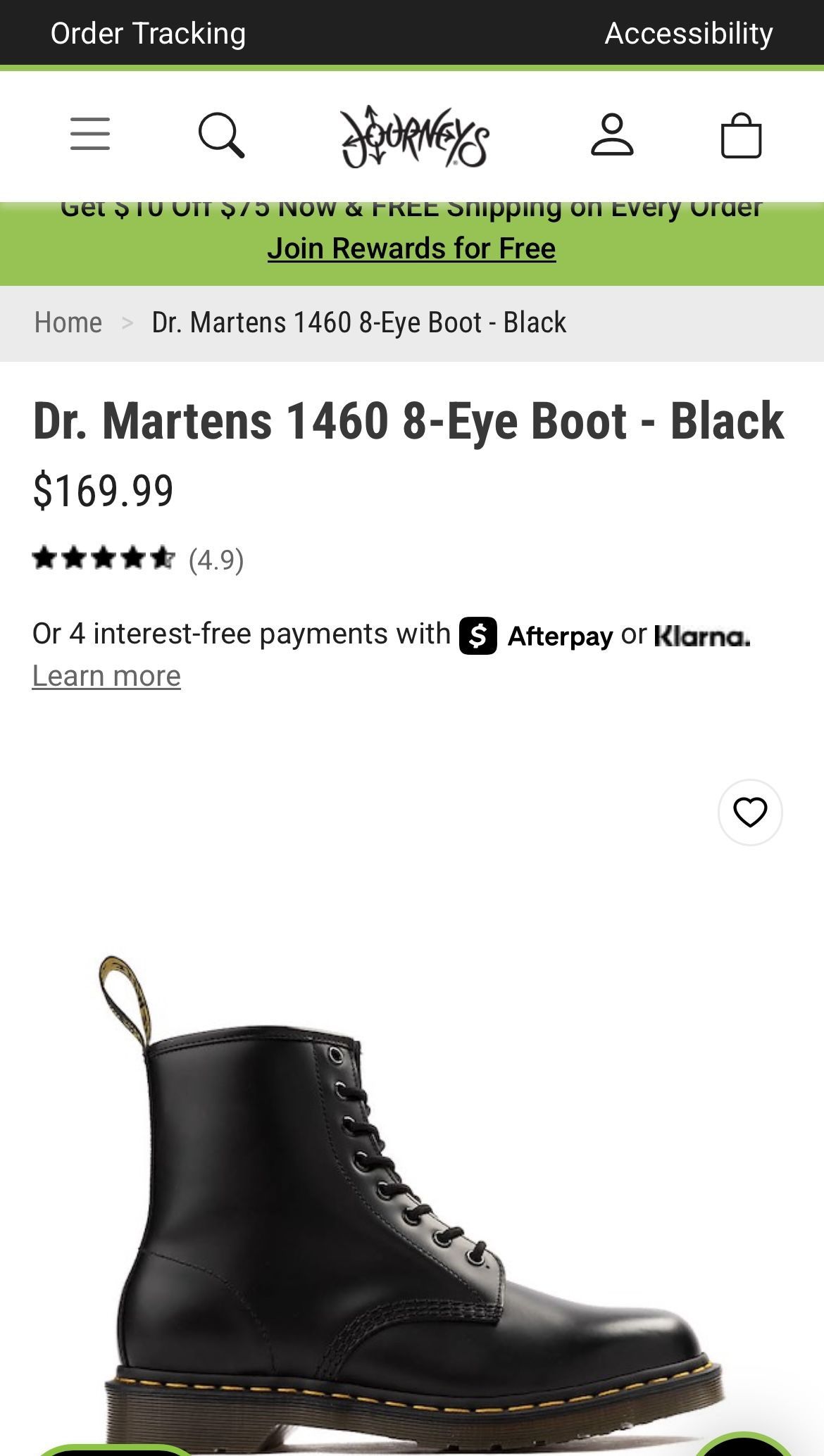Viewport: 824px width, 1456px height.
Task: Click the breadcrumb separator arrow
Action: click(x=129, y=323)
